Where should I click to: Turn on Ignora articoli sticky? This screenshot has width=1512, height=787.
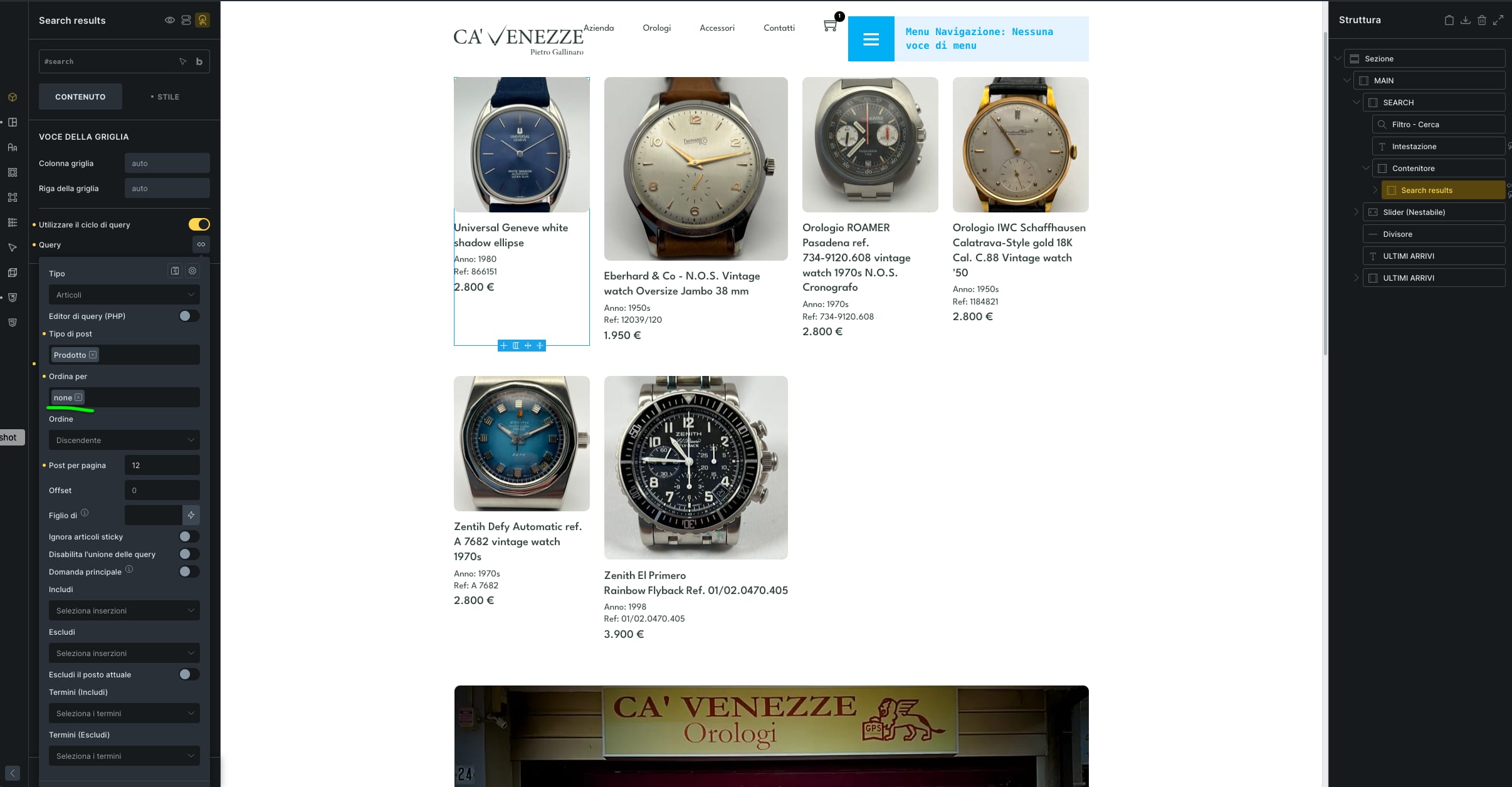[189, 536]
